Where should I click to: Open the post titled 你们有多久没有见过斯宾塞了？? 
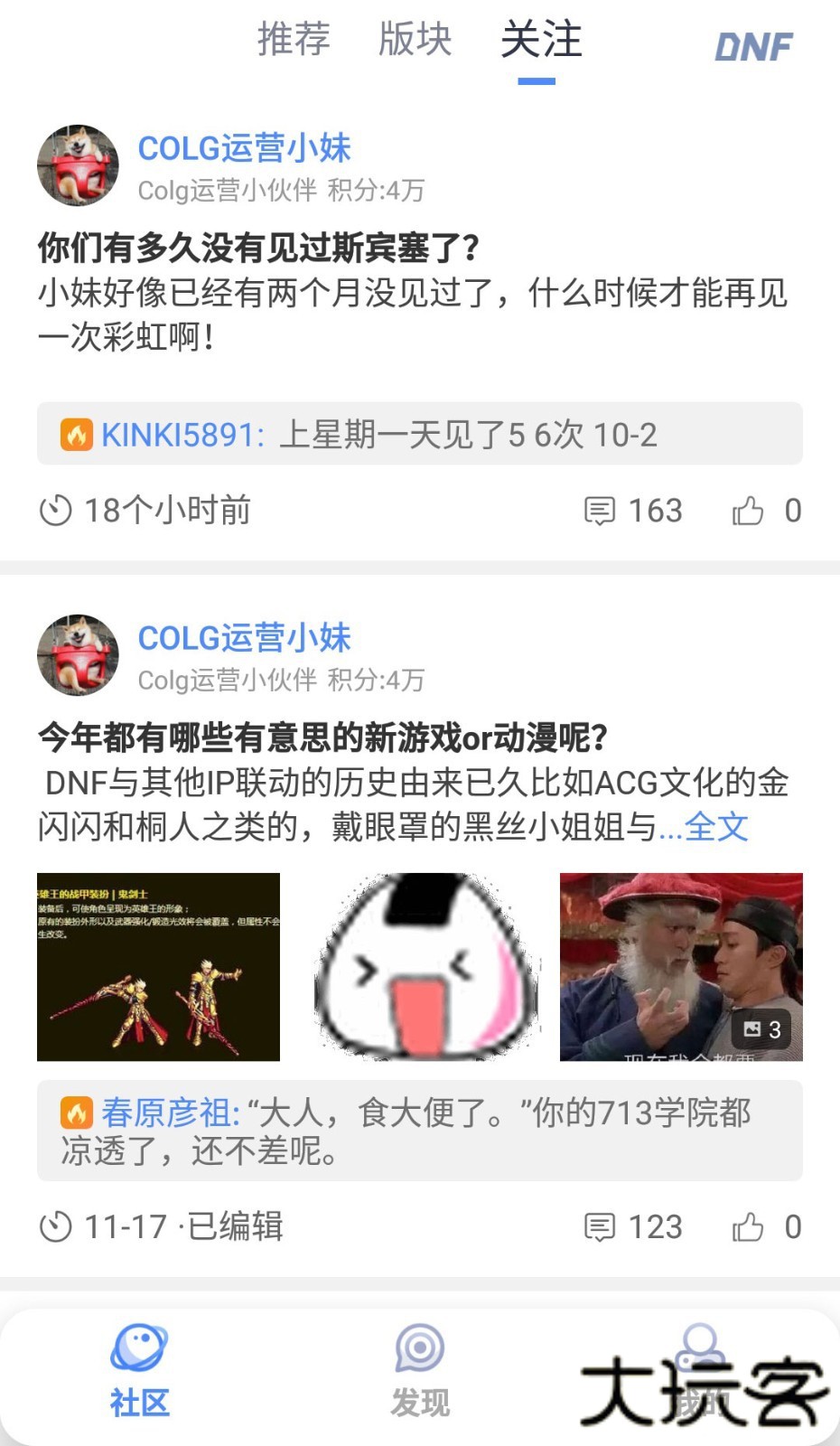click(x=258, y=244)
